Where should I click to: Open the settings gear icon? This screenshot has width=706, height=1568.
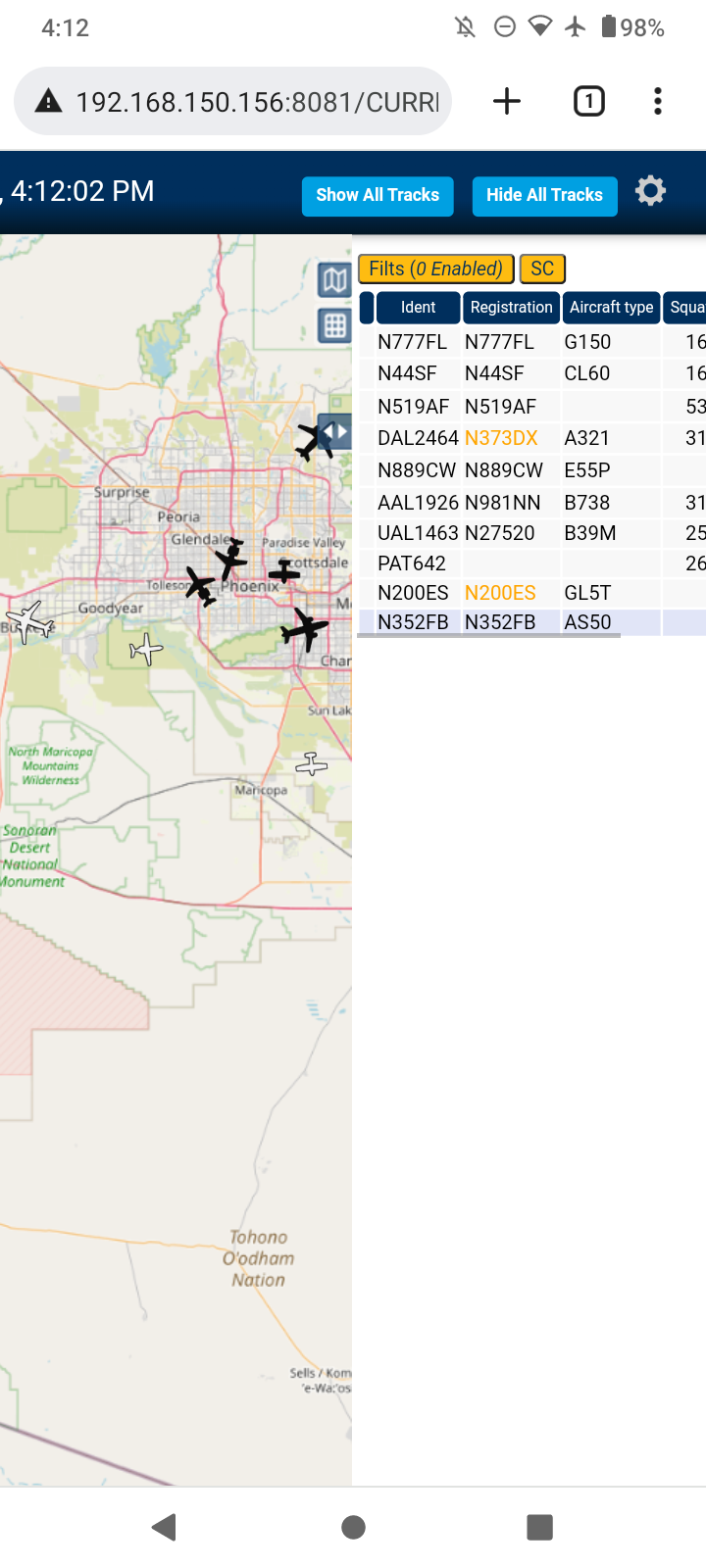[650, 191]
